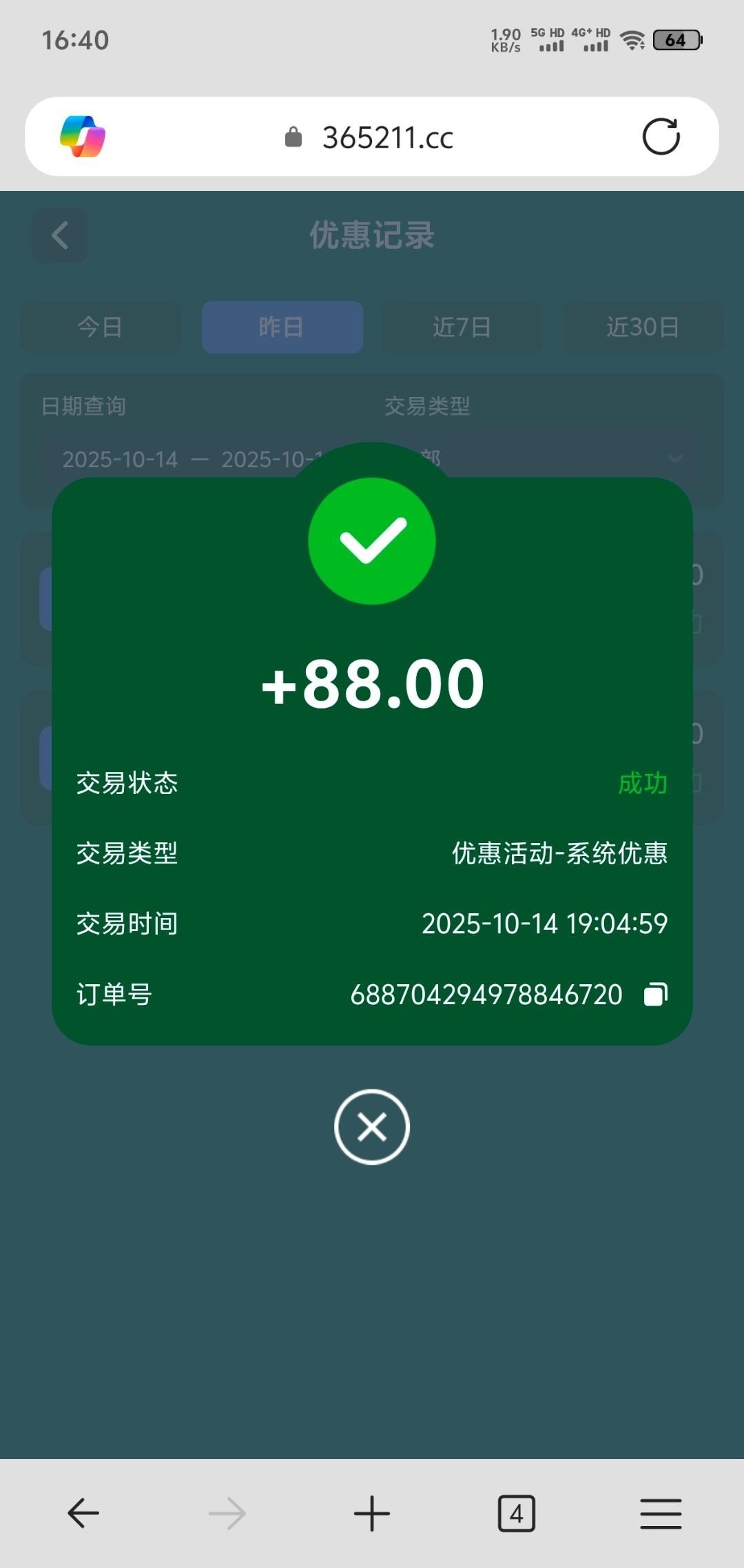Screen dimensions: 744x1568
Task: Activate the 昨日 segmented control option
Action: (x=282, y=327)
